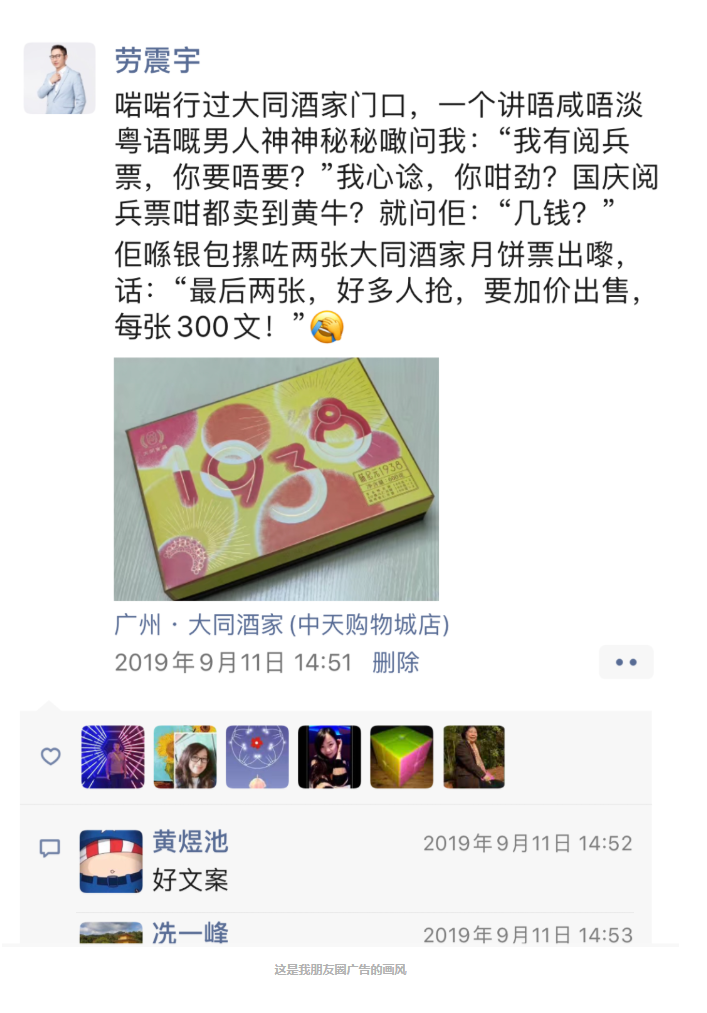Open commenter 洗一峰's profile name
Image resolution: width=707 pixels, height=1013 pixels.
coord(190,934)
